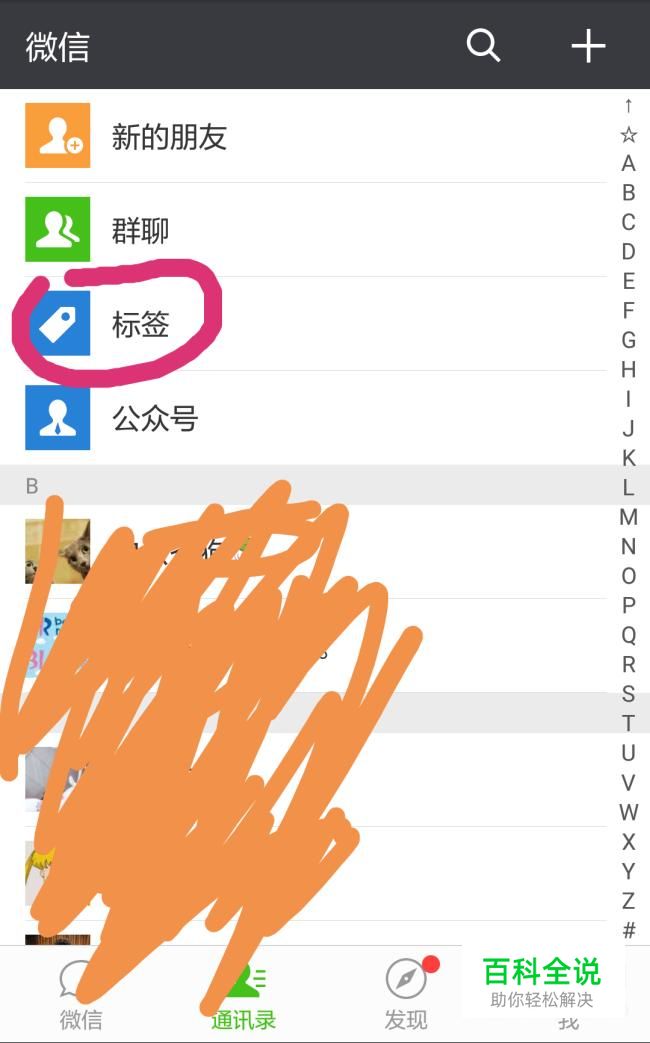Jump to letter M in index

628,517
